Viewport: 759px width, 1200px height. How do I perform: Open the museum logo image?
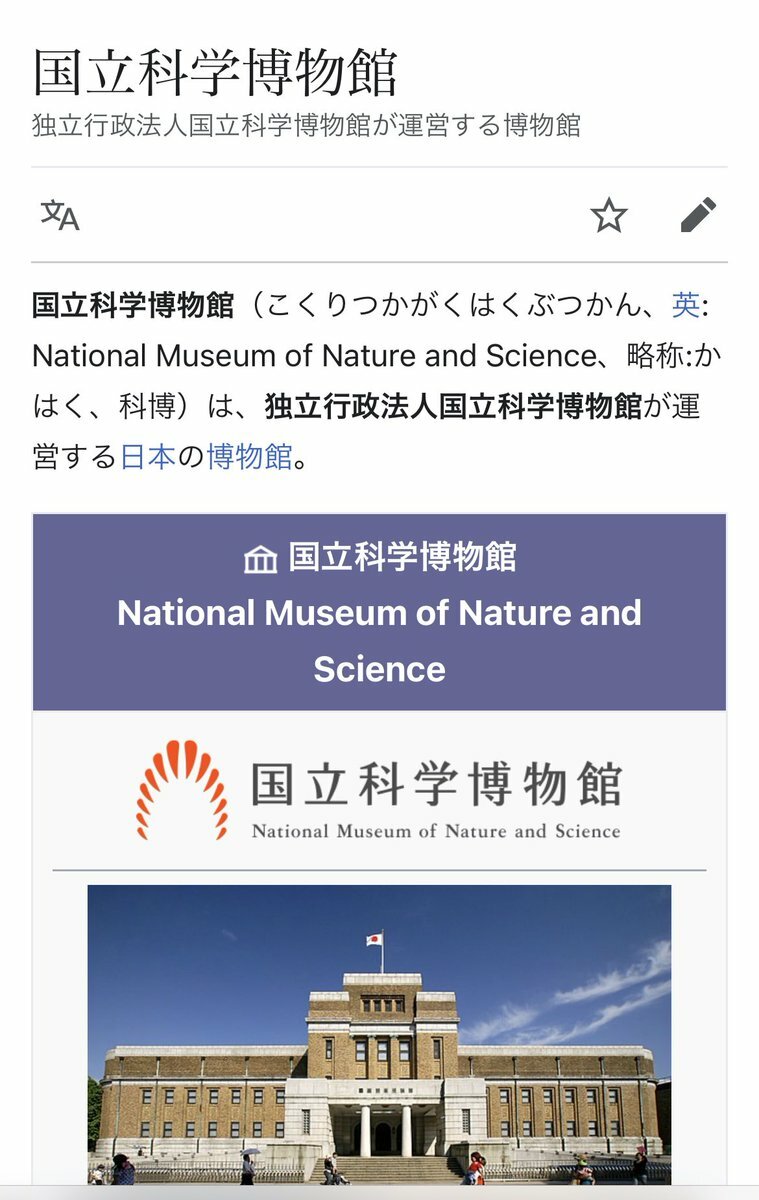coord(379,790)
